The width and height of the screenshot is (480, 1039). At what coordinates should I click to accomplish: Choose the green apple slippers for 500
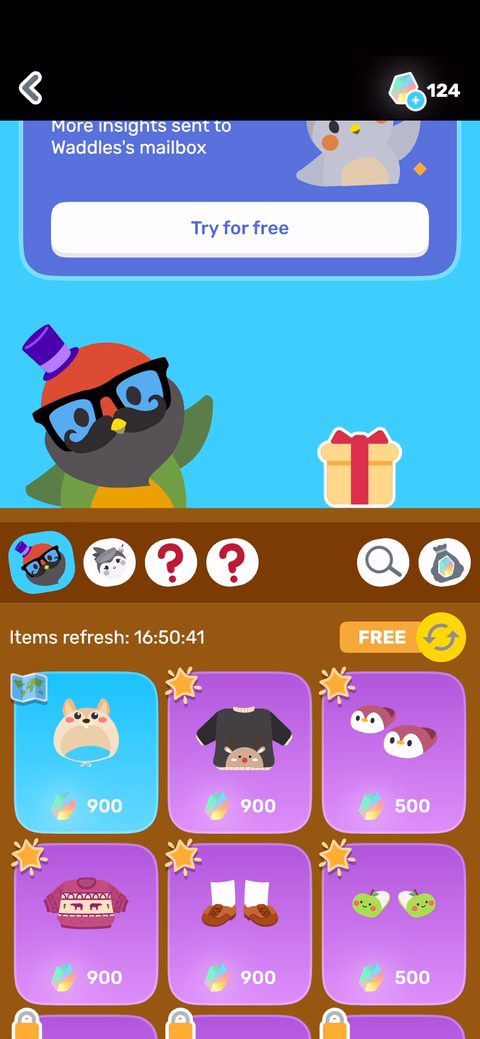click(x=394, y=924)
